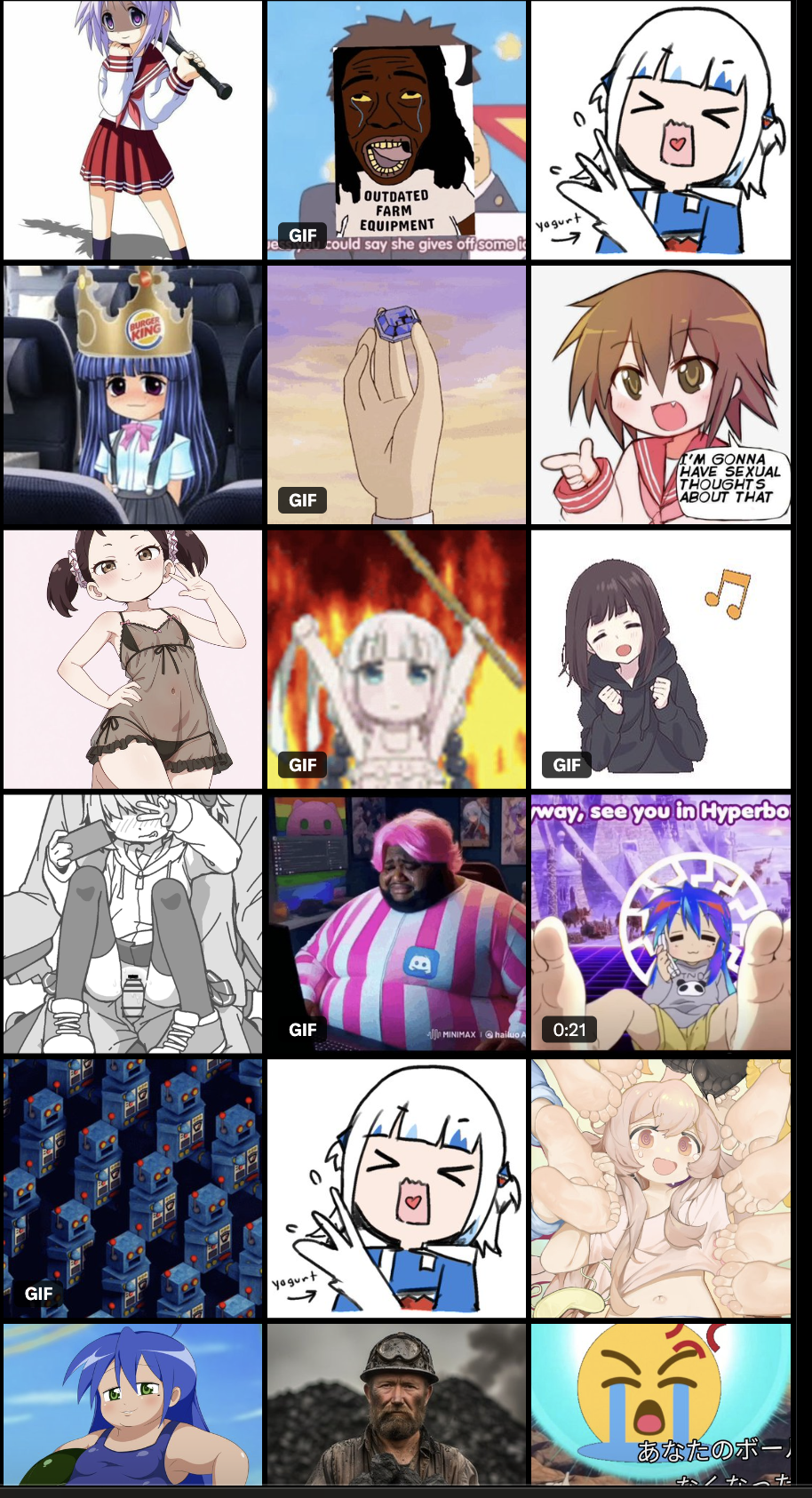
Task: Play the fire background GIF
Action: pos(396,659)
